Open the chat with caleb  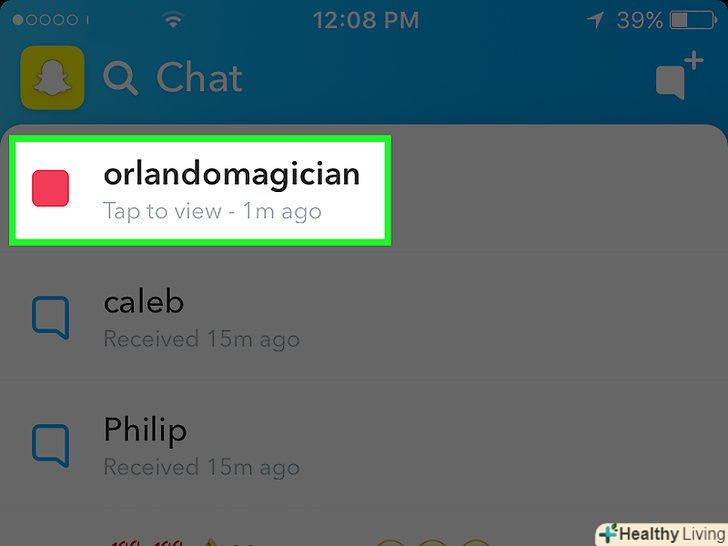tap(200, 318)
